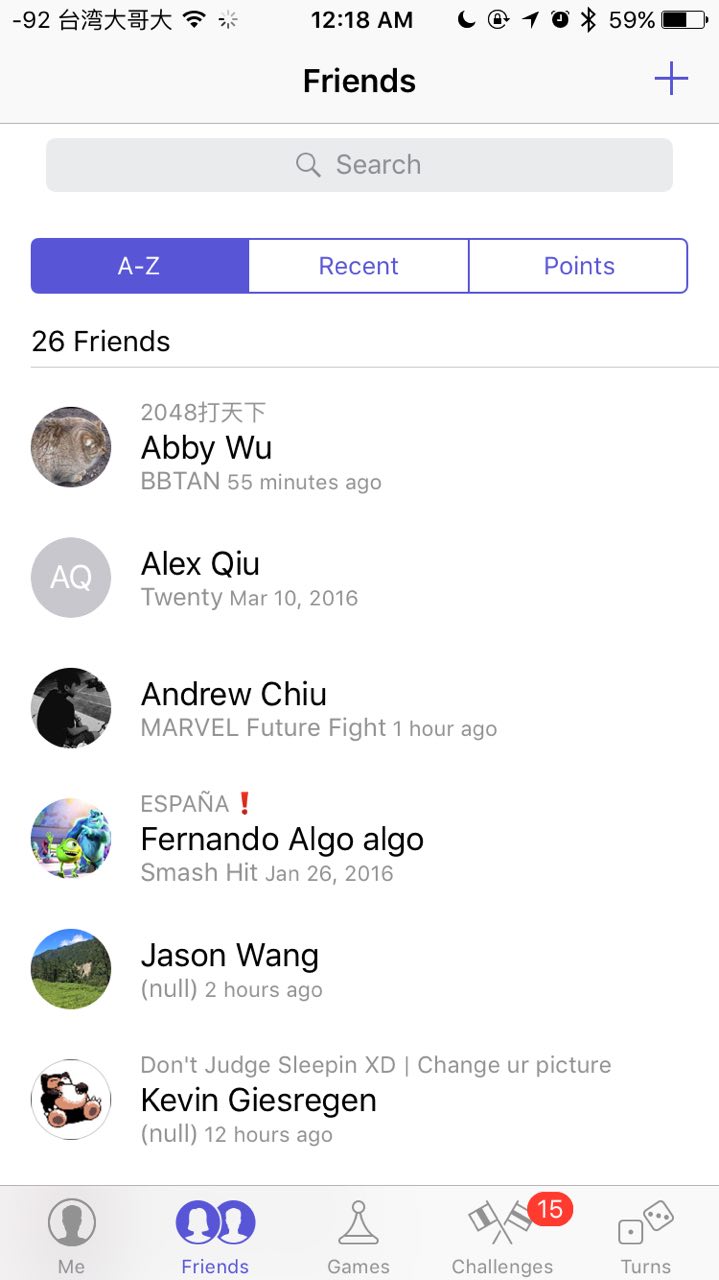The width and height of the screenshot is (719, 1280).
Task: Switch to the Turns tab
Action: (x=646, y=1236)
